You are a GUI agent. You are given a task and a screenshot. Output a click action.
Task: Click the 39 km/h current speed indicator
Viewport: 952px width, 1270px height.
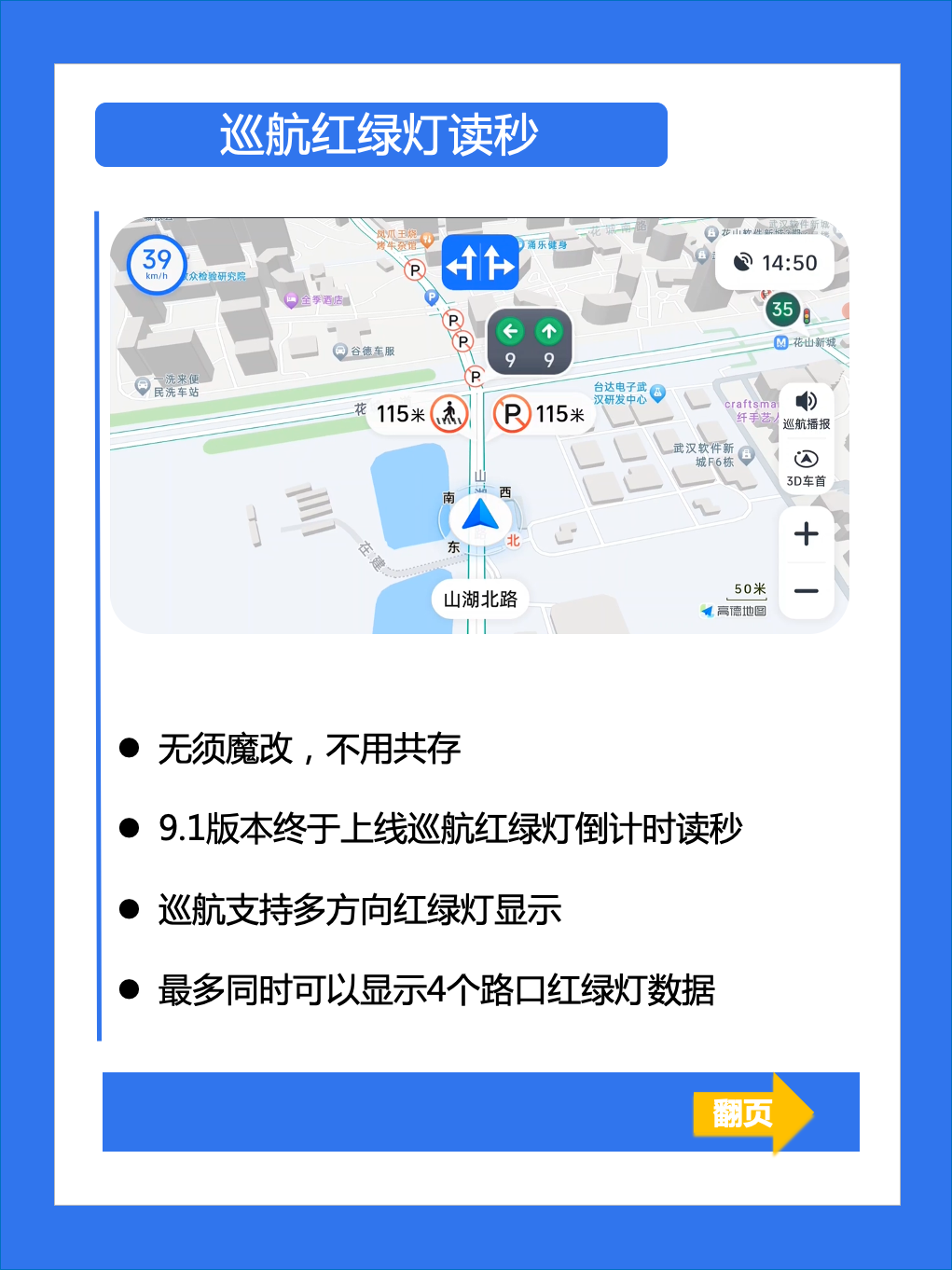157,264
